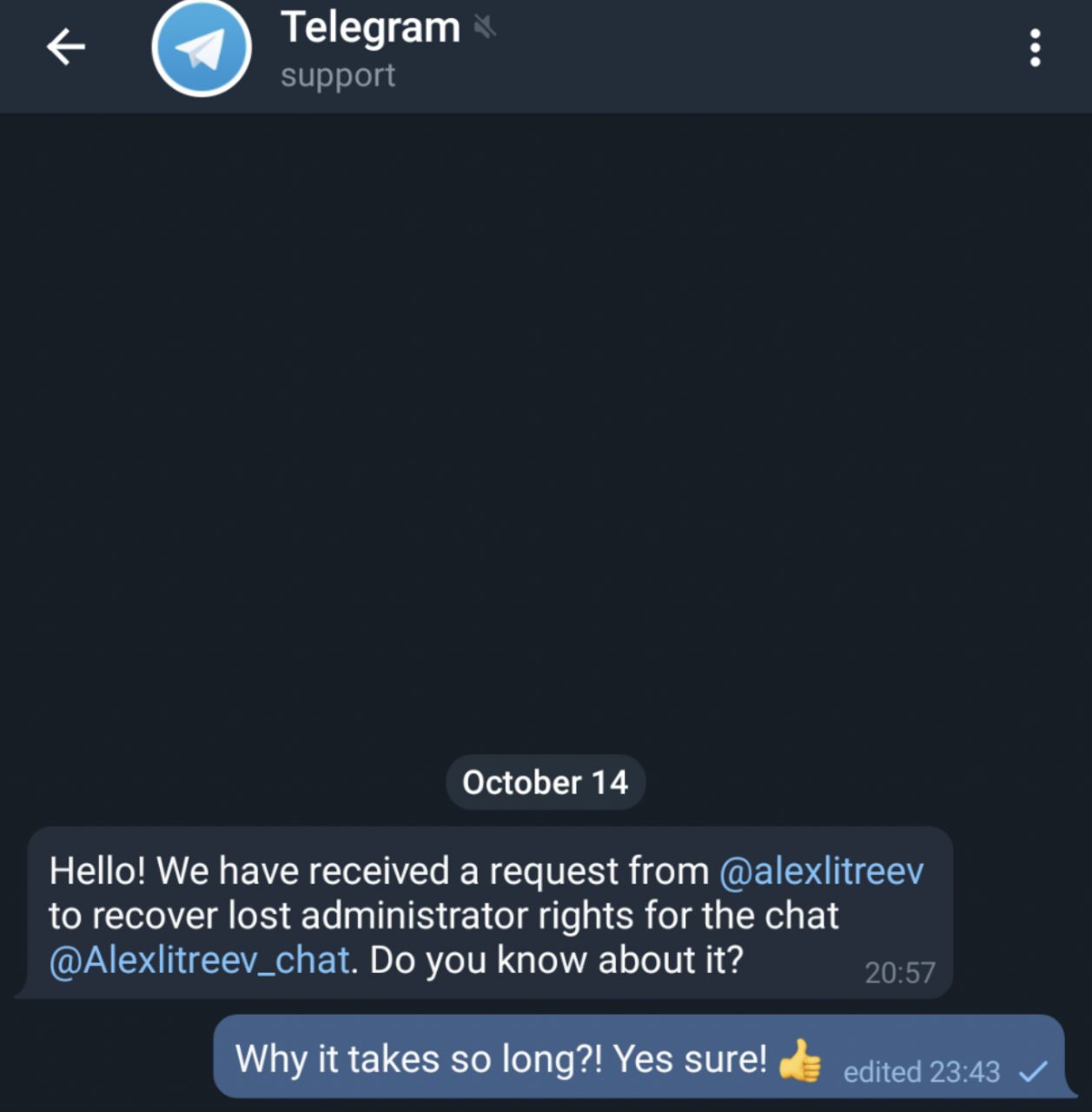Go back using the arrow icon
The width and height of the screenshot is (1092, 1112).
tap(66, 47)
